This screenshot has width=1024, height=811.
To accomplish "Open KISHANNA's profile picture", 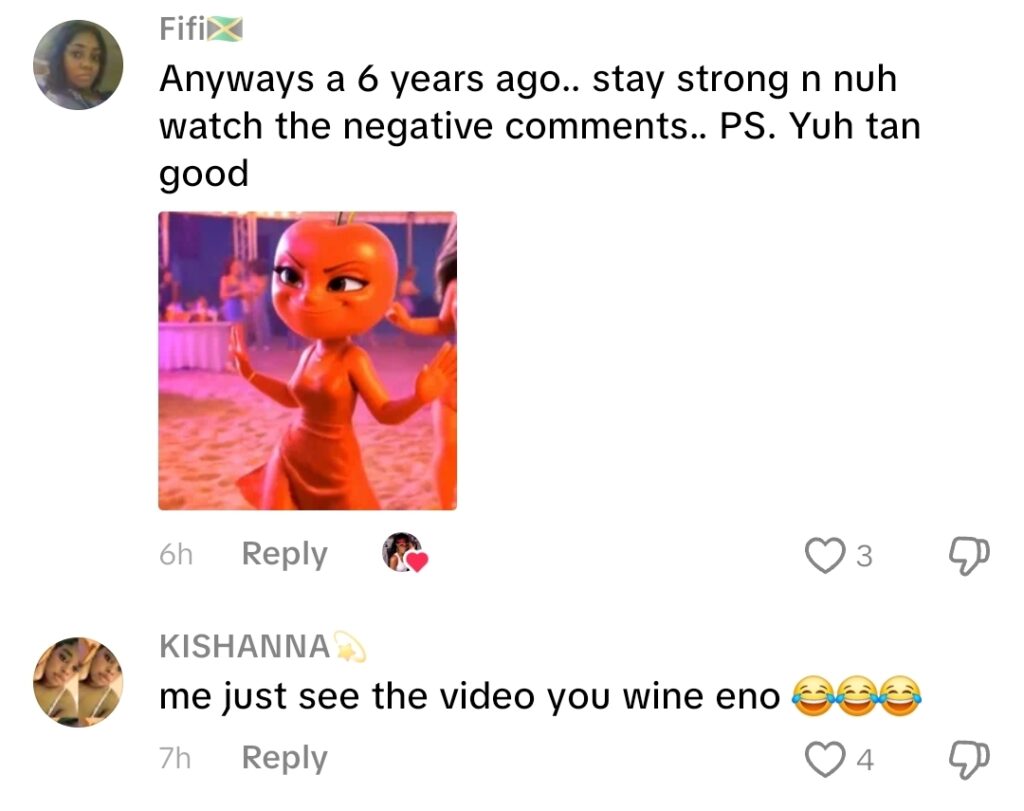I will (x=78, y=681).
